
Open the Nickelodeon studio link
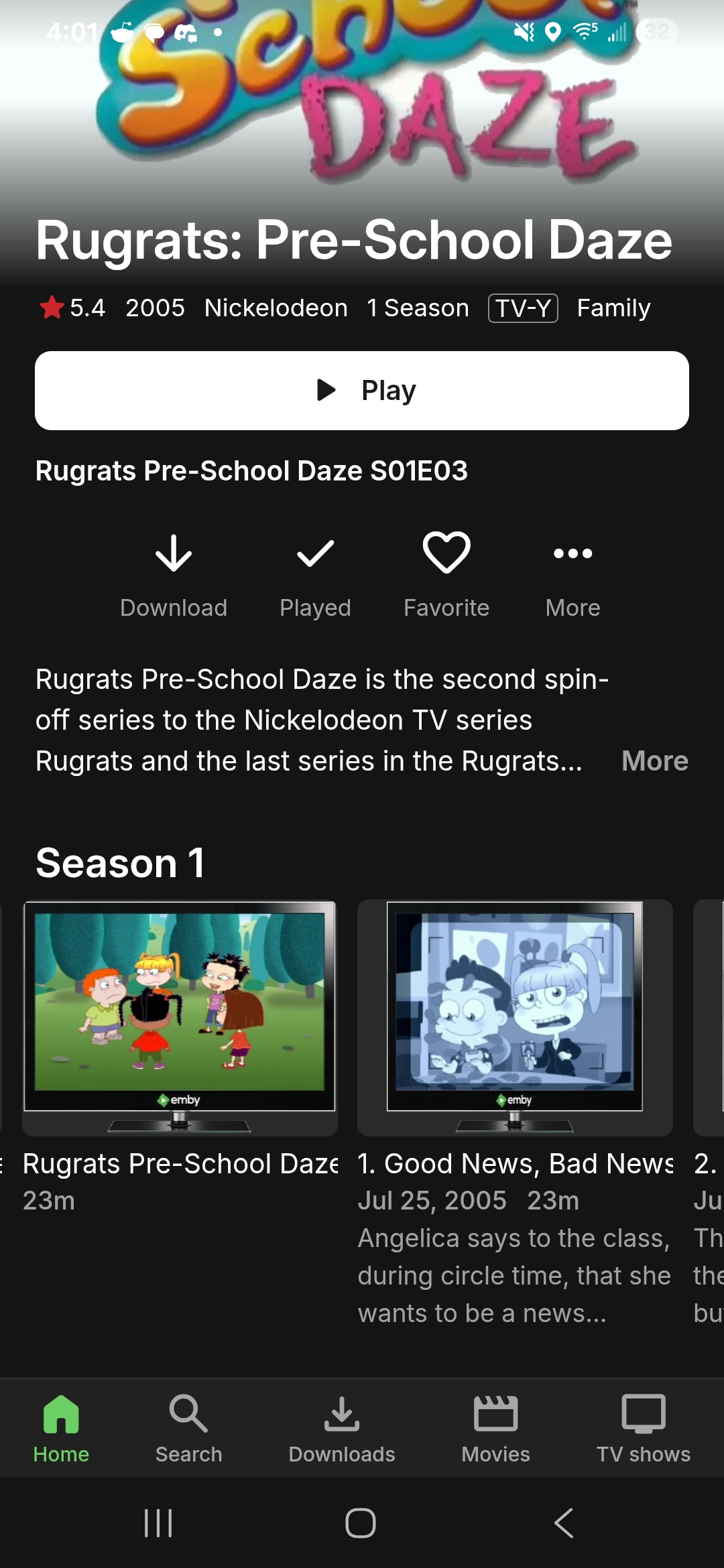tap(276, 308)
